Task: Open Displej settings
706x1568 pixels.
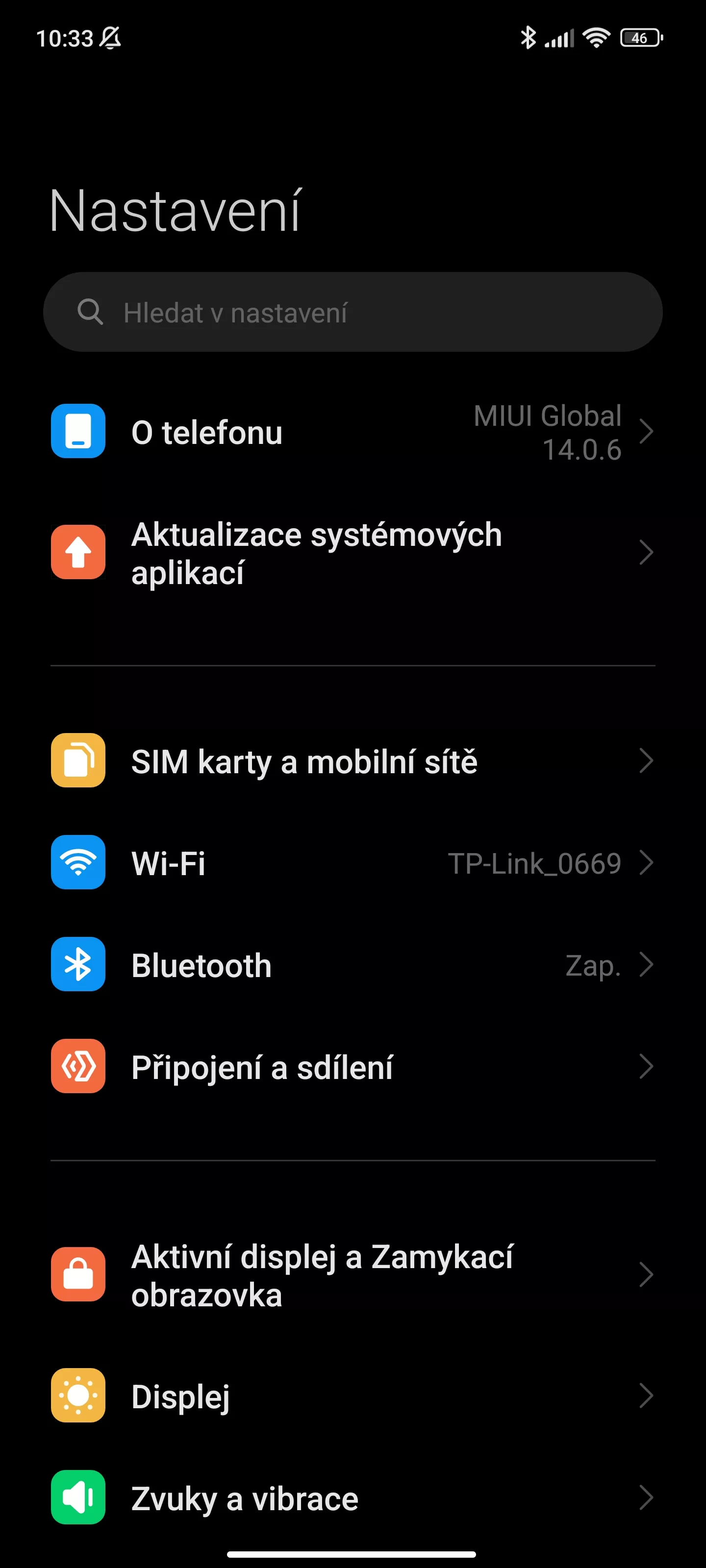Action: point(353,1395)
